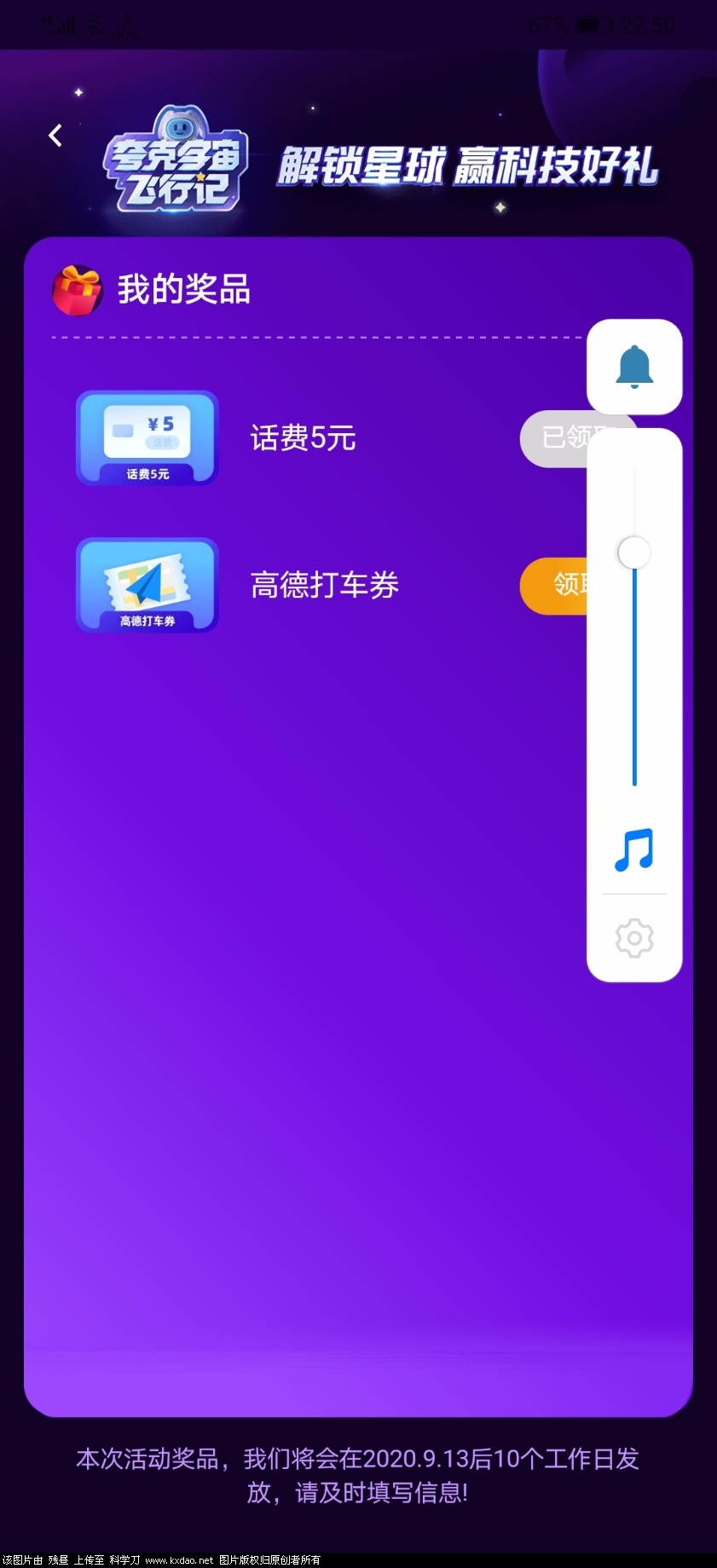Tap the ringer bell icon
Viewport: 717px width, 1568px height.
tap(634, 367)
